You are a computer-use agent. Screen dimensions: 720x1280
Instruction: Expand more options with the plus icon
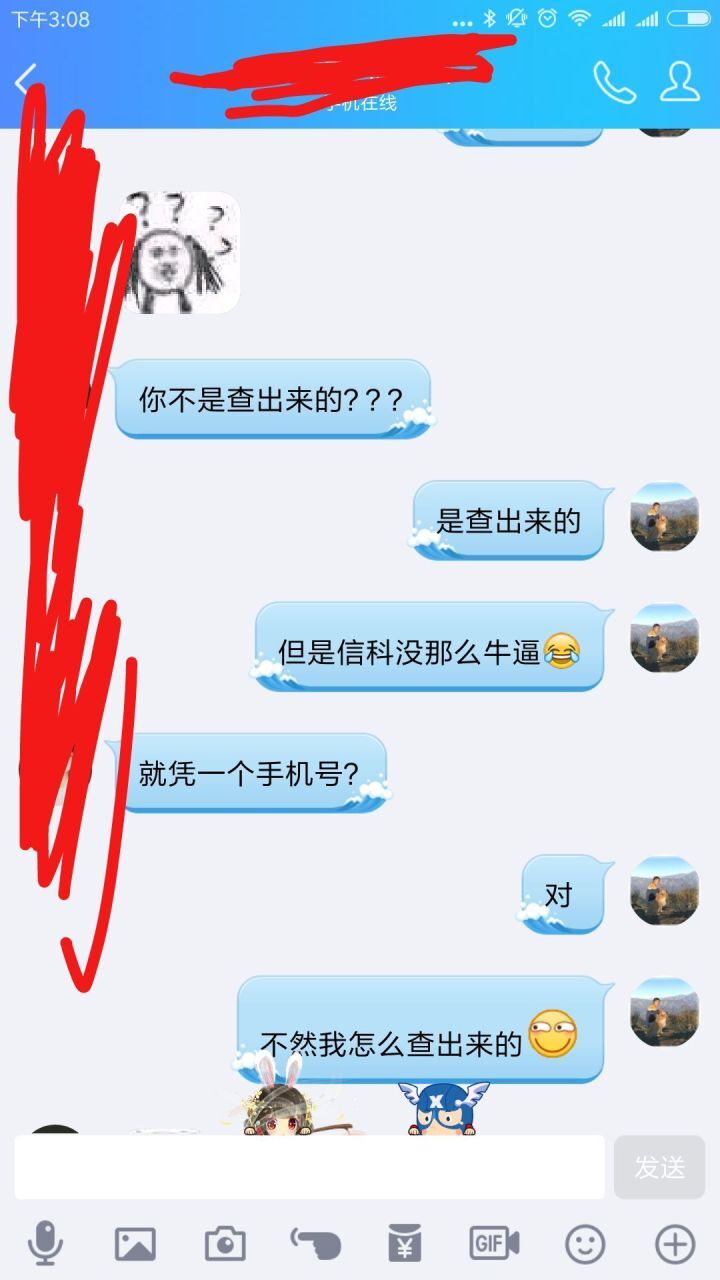point(675,1244)
